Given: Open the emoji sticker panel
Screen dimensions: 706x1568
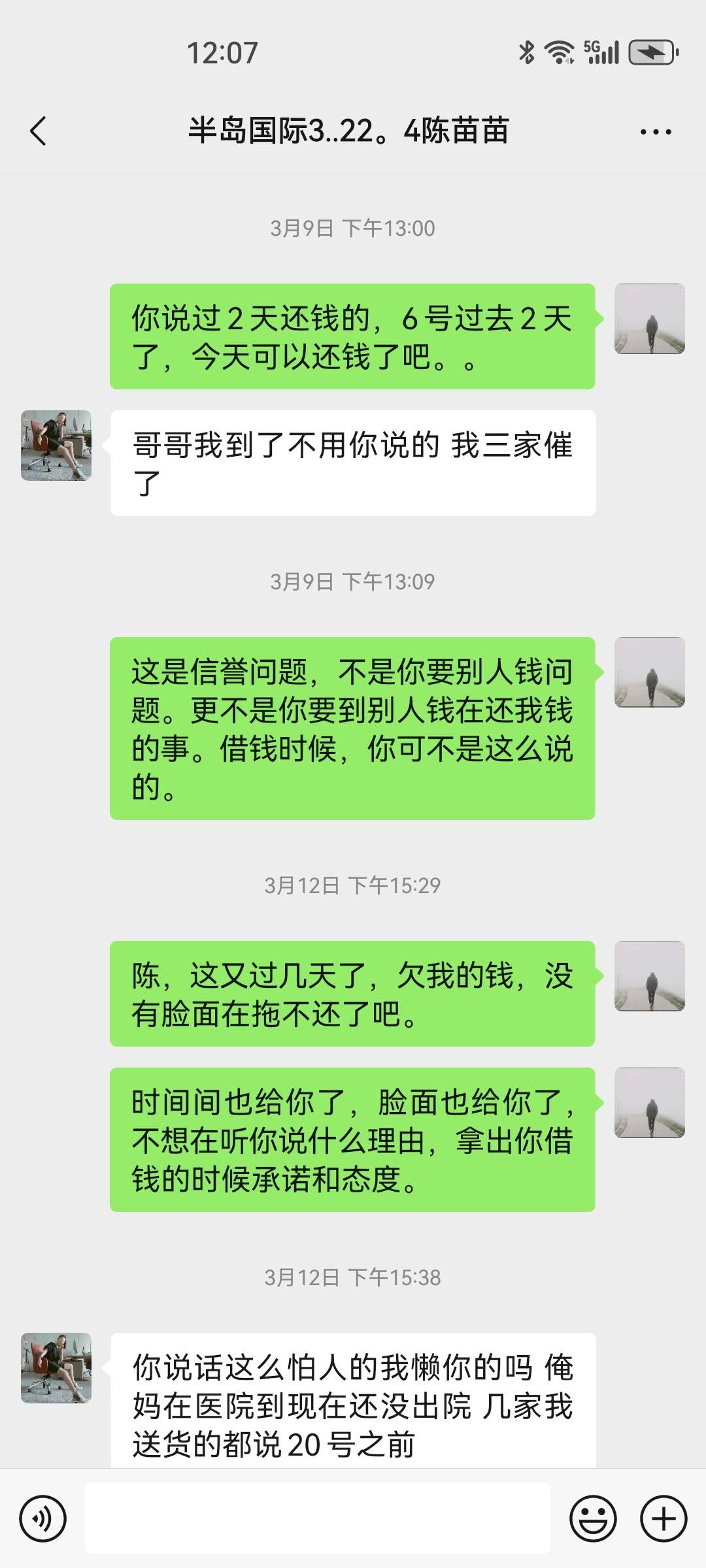Looking at the screenshot, I should [593, 1518].
